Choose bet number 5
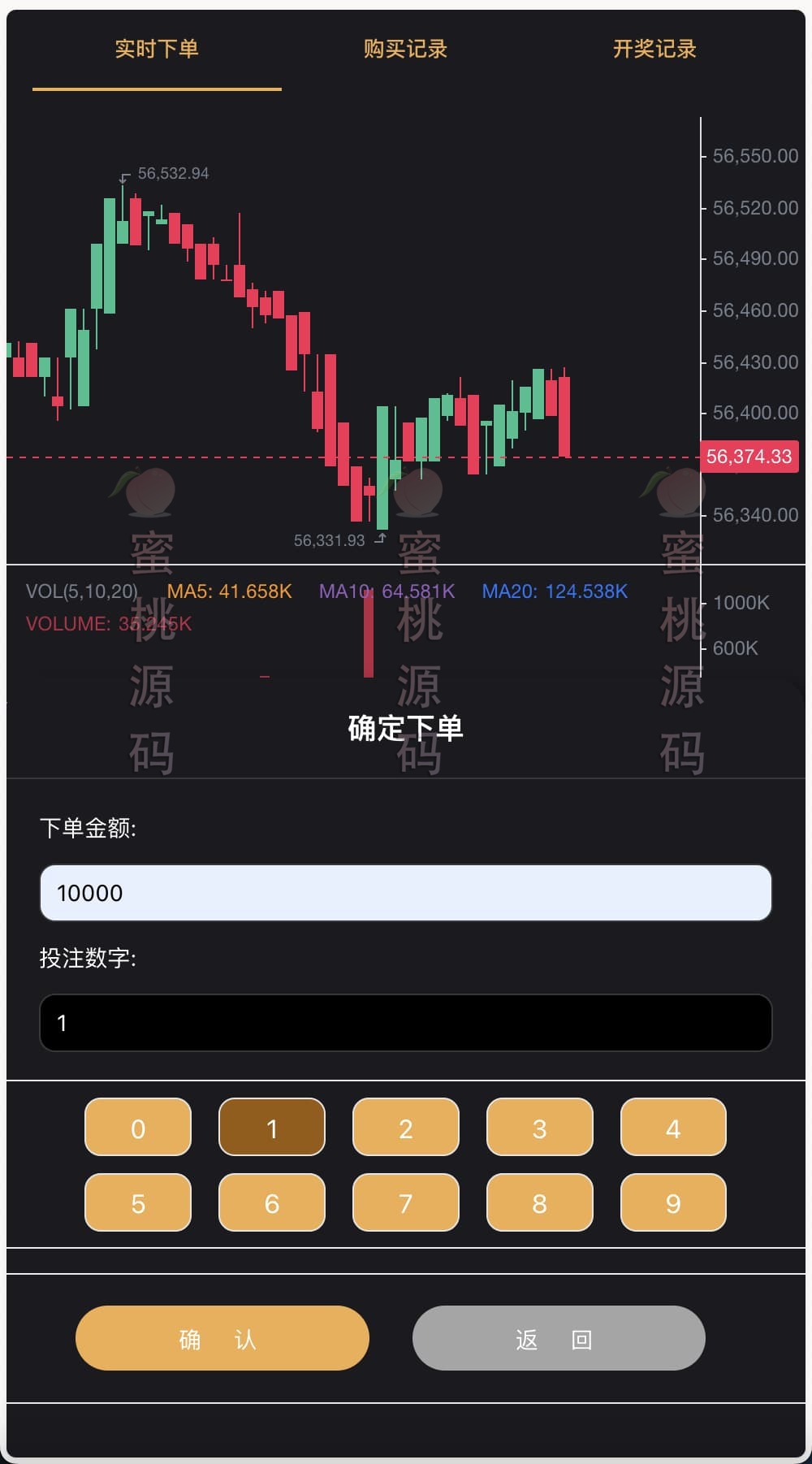 tap(138, 1203)
